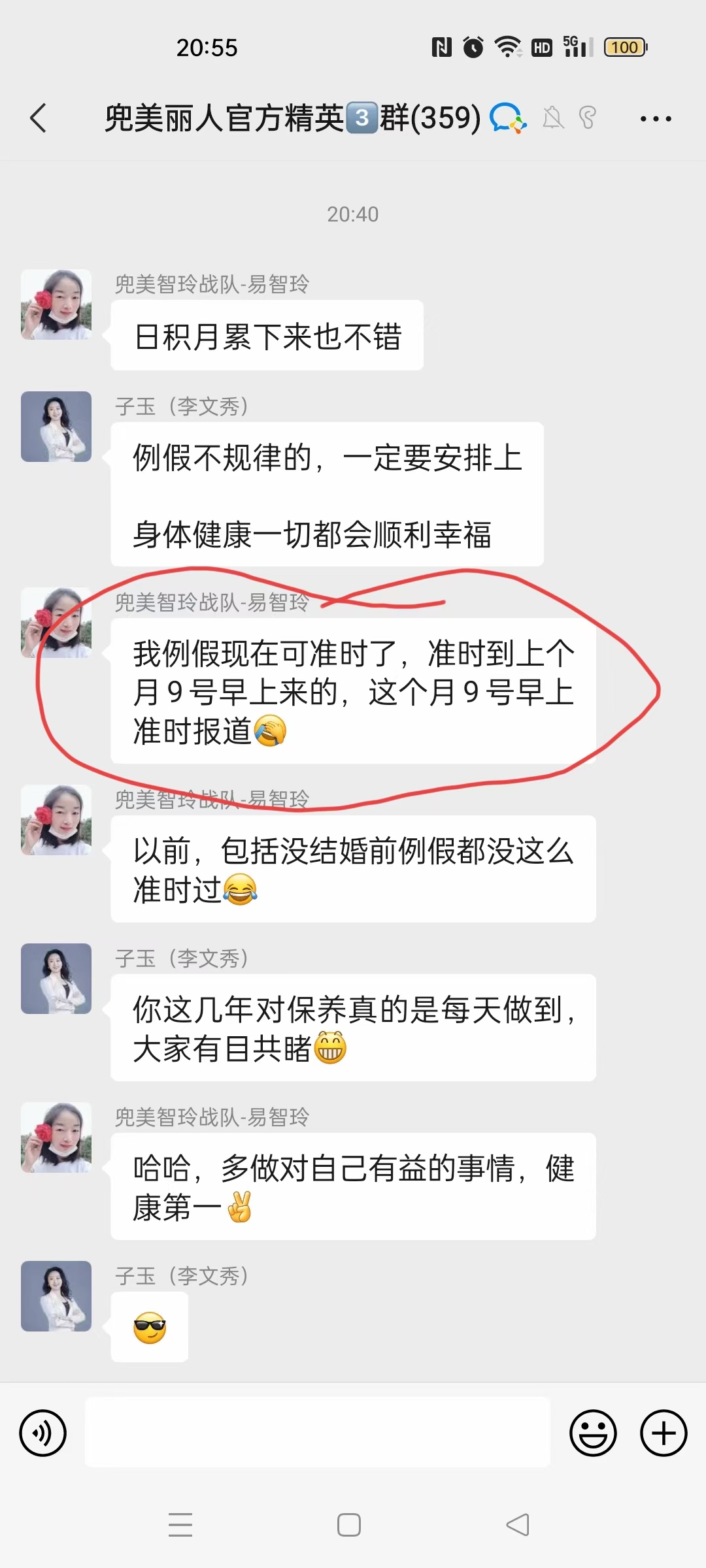Tap system navigation back triangle

(518, 1525)
